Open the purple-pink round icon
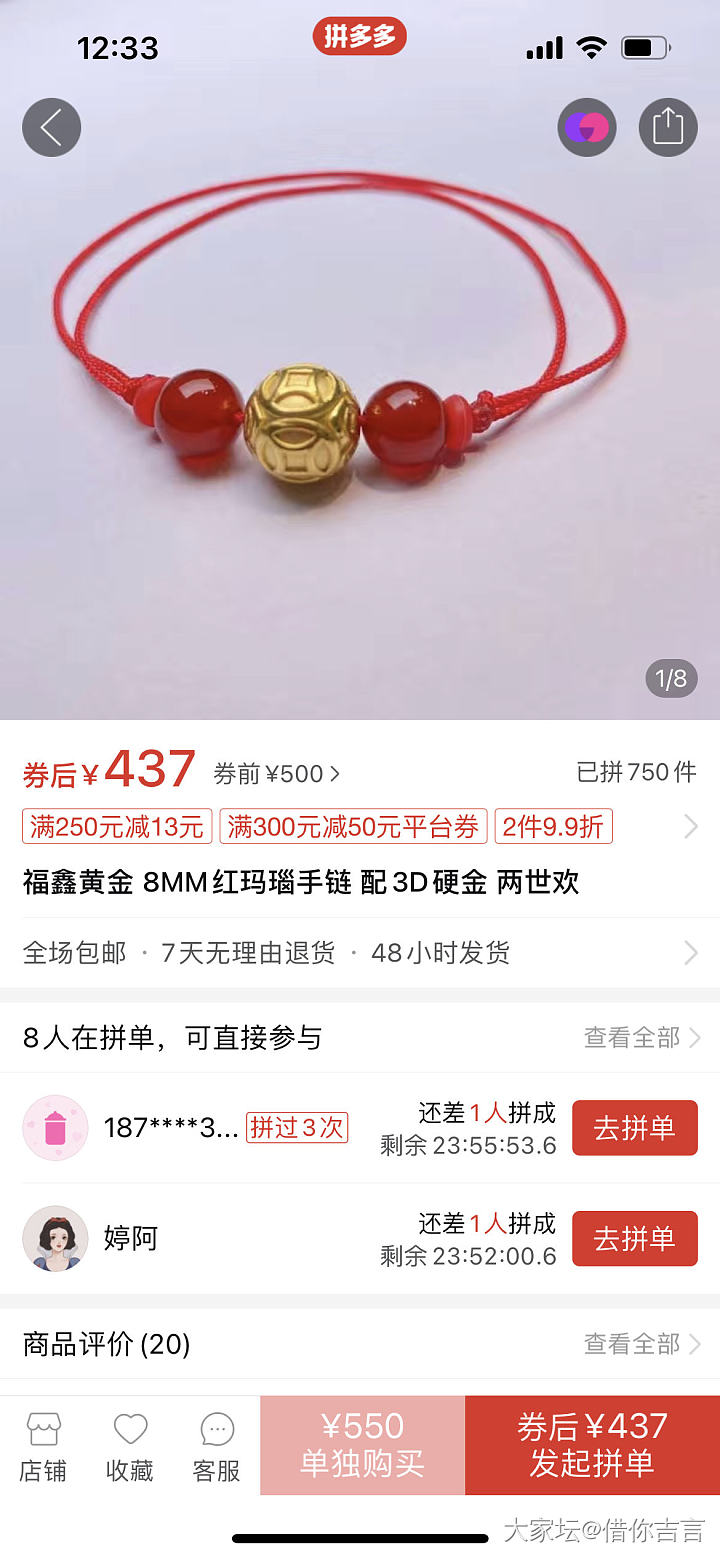Viewport: 720px width, 1558px height. tap(587, 127)
